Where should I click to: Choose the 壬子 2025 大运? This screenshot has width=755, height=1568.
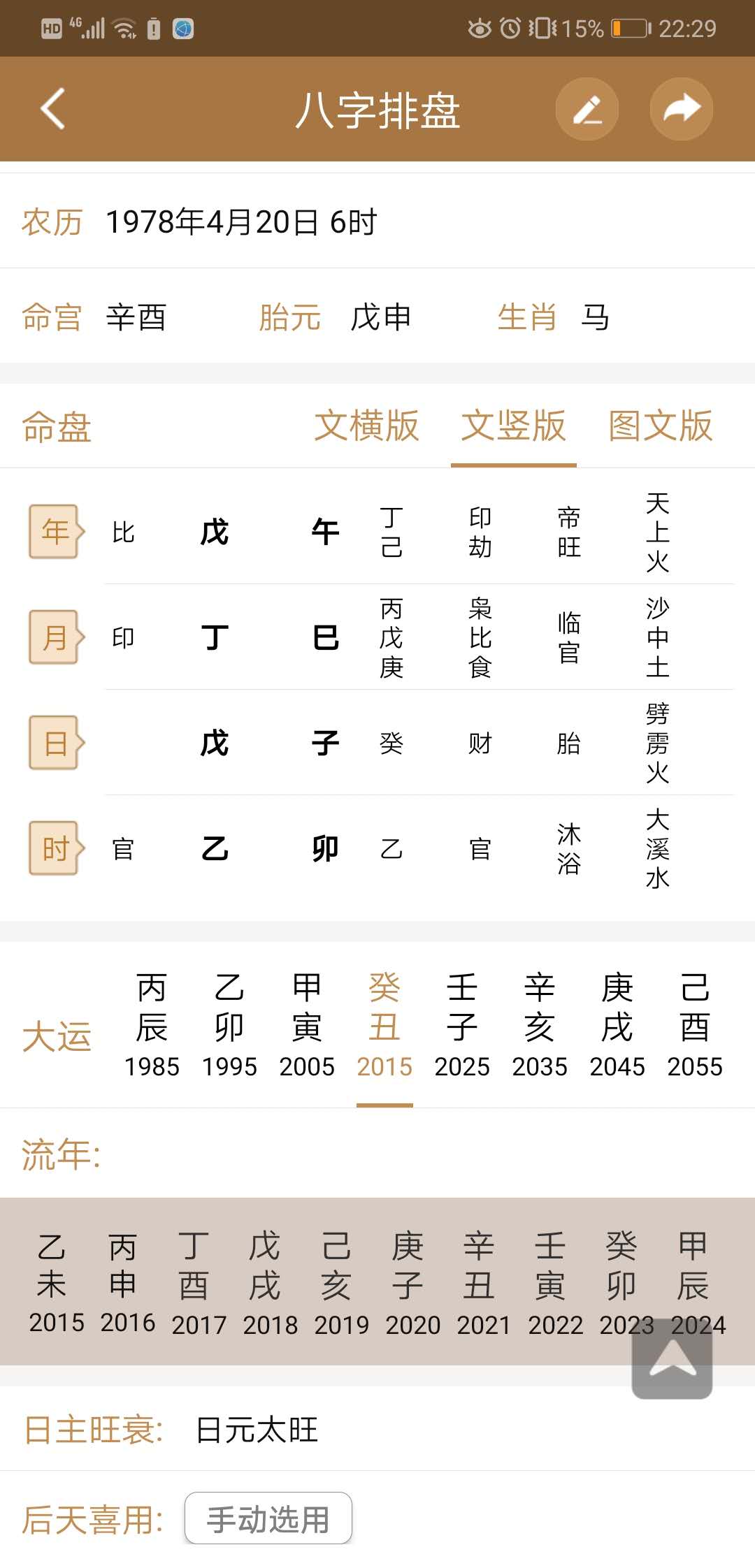click(x=462, y=1026)
